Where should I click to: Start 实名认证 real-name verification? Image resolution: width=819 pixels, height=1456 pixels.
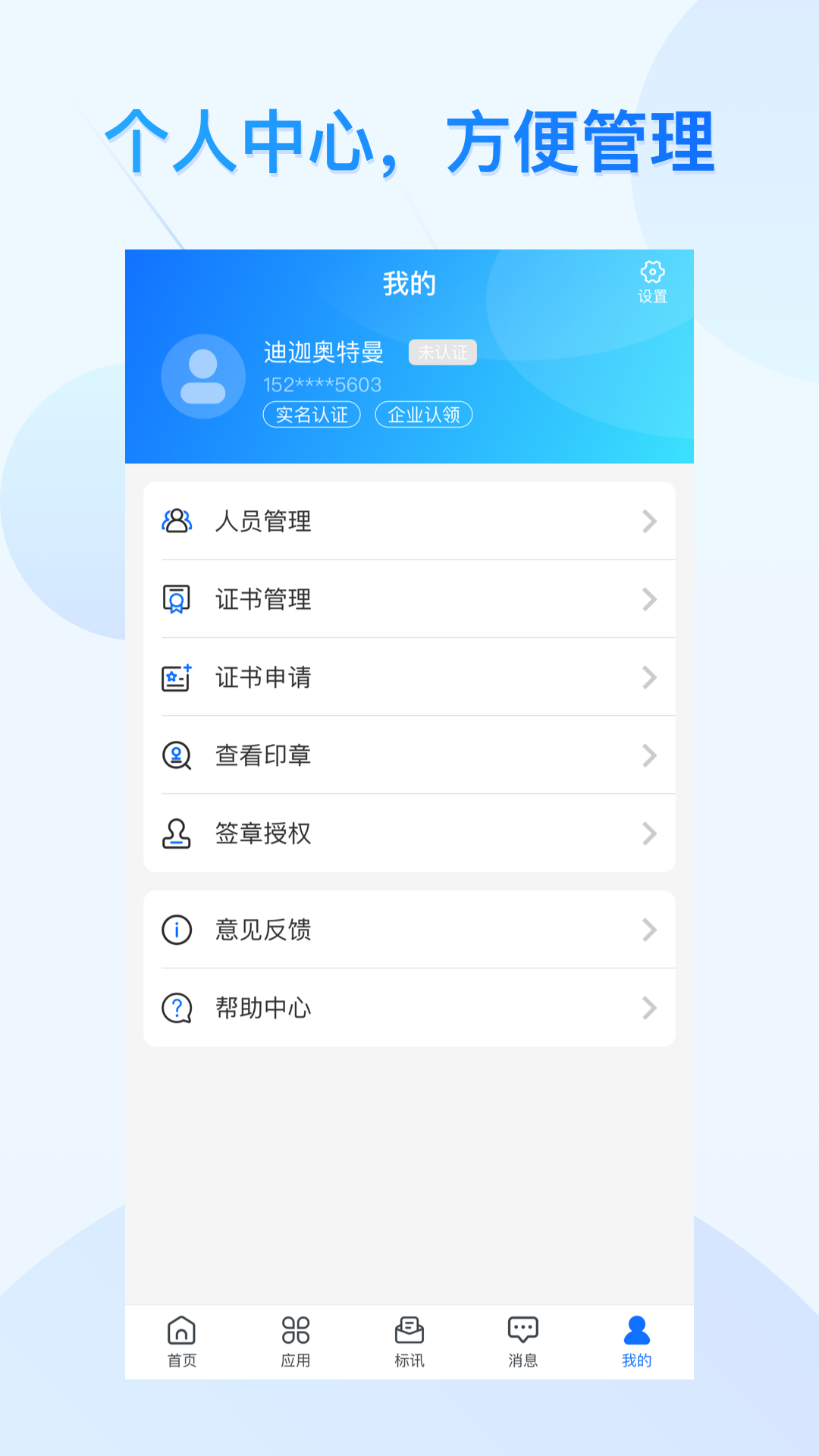point(311,415)
